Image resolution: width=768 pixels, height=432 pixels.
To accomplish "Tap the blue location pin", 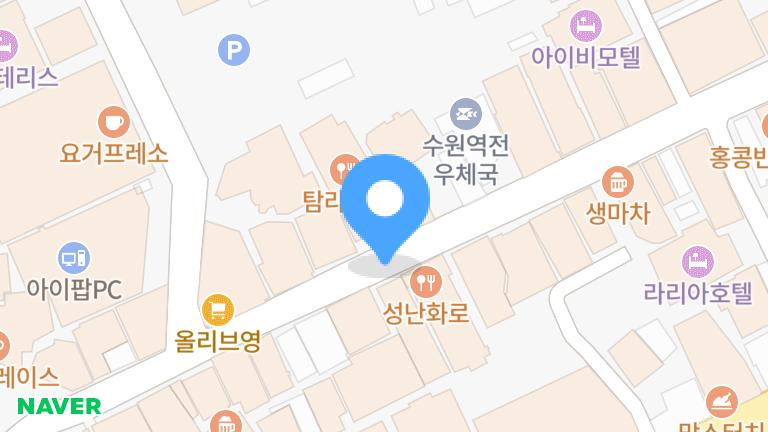I will (384, 203).
